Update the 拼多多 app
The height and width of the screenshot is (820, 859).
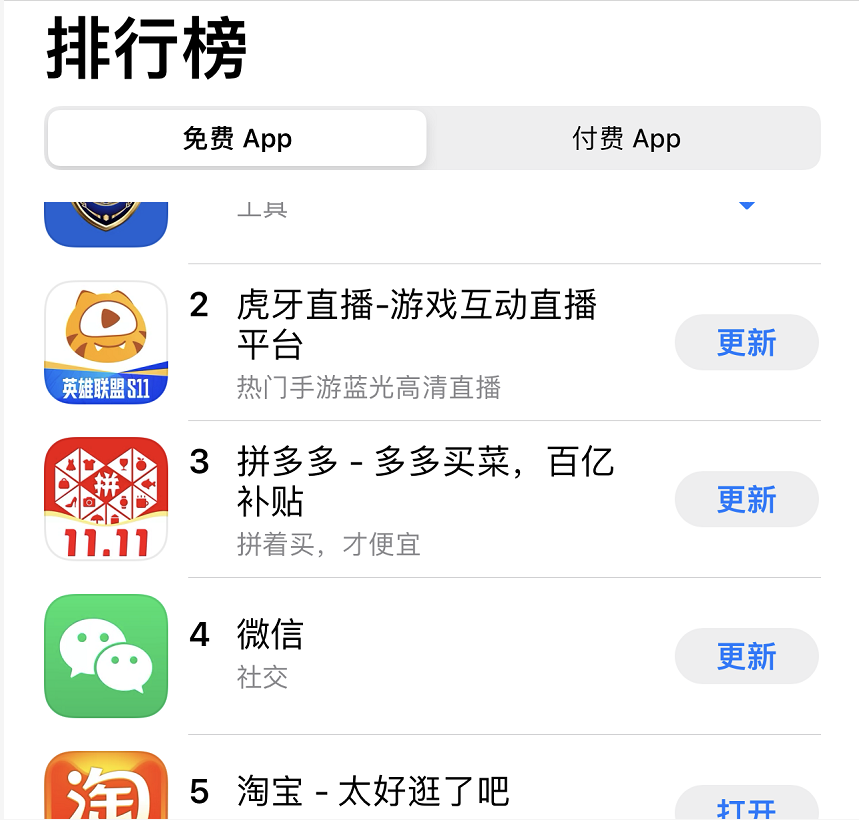[746, 499]
